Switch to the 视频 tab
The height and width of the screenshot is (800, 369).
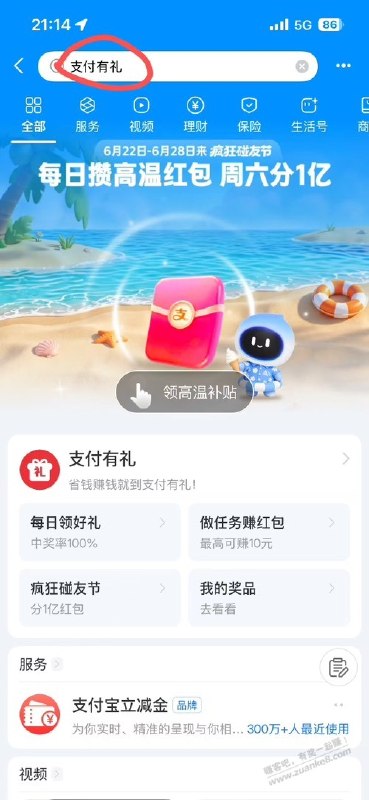tap(141, 114)
